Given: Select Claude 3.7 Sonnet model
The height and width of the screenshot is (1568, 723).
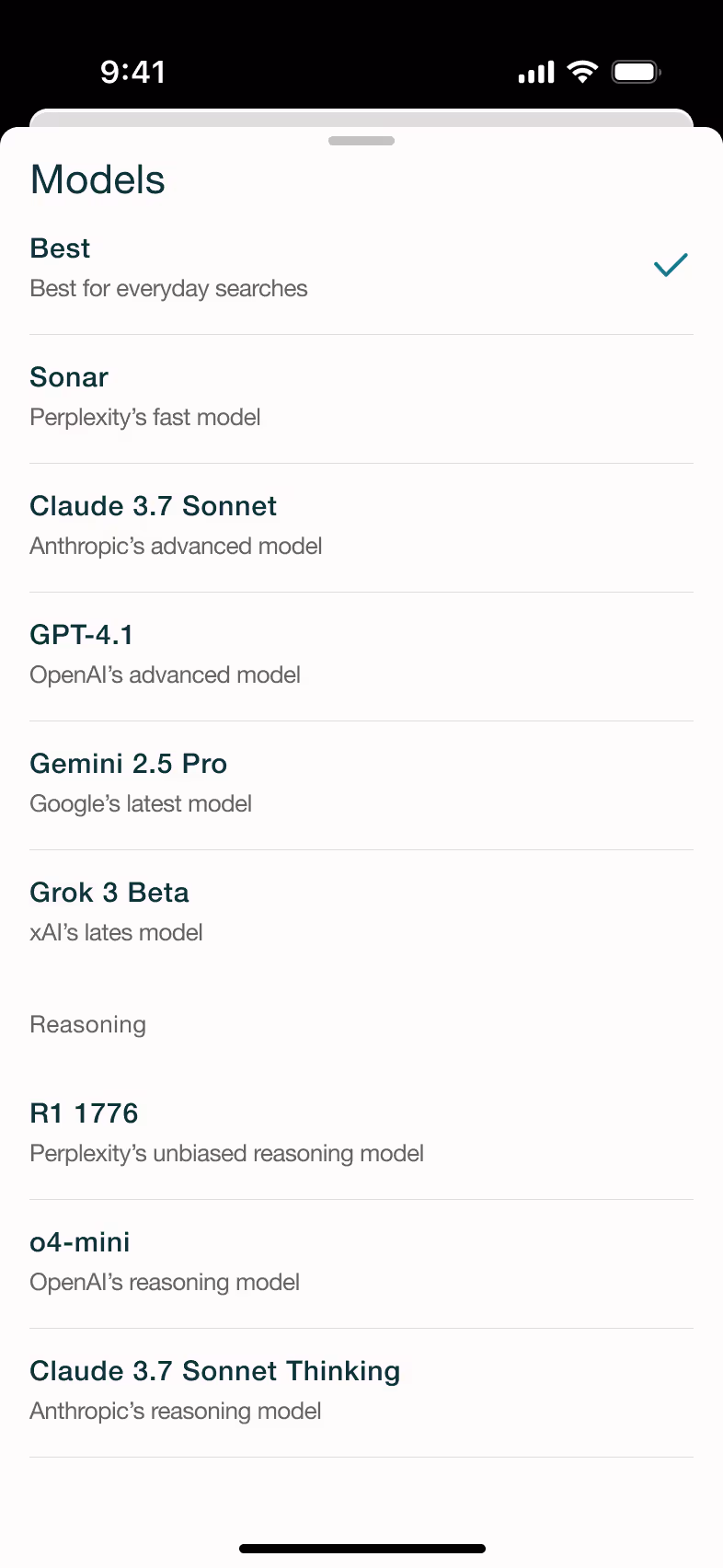Looking at the screenshot, I should (361, 527).
